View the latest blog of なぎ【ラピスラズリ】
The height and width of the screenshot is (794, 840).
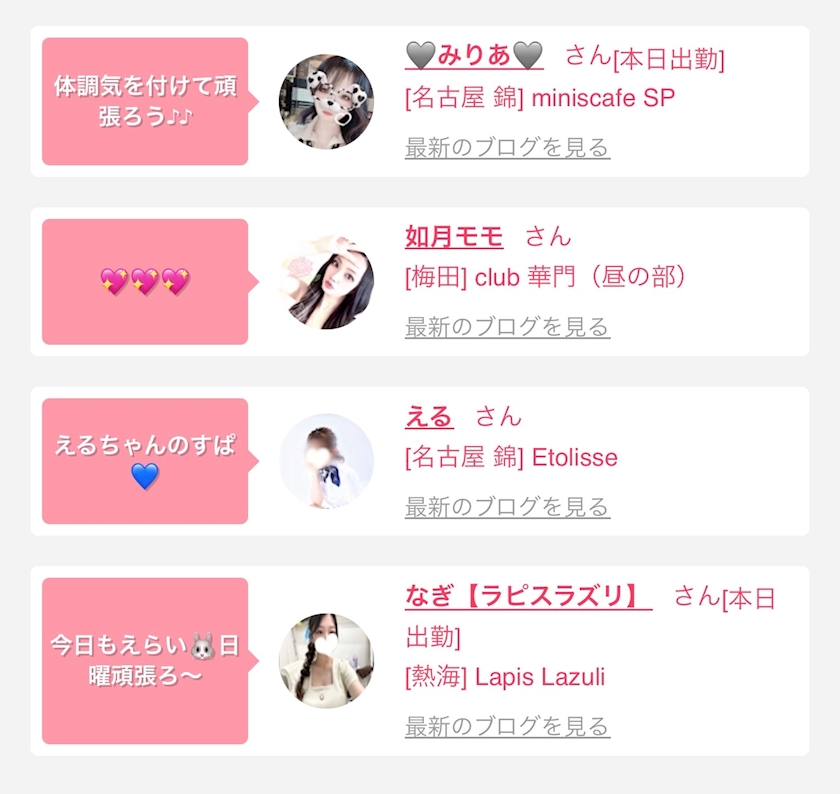[507, 727]
